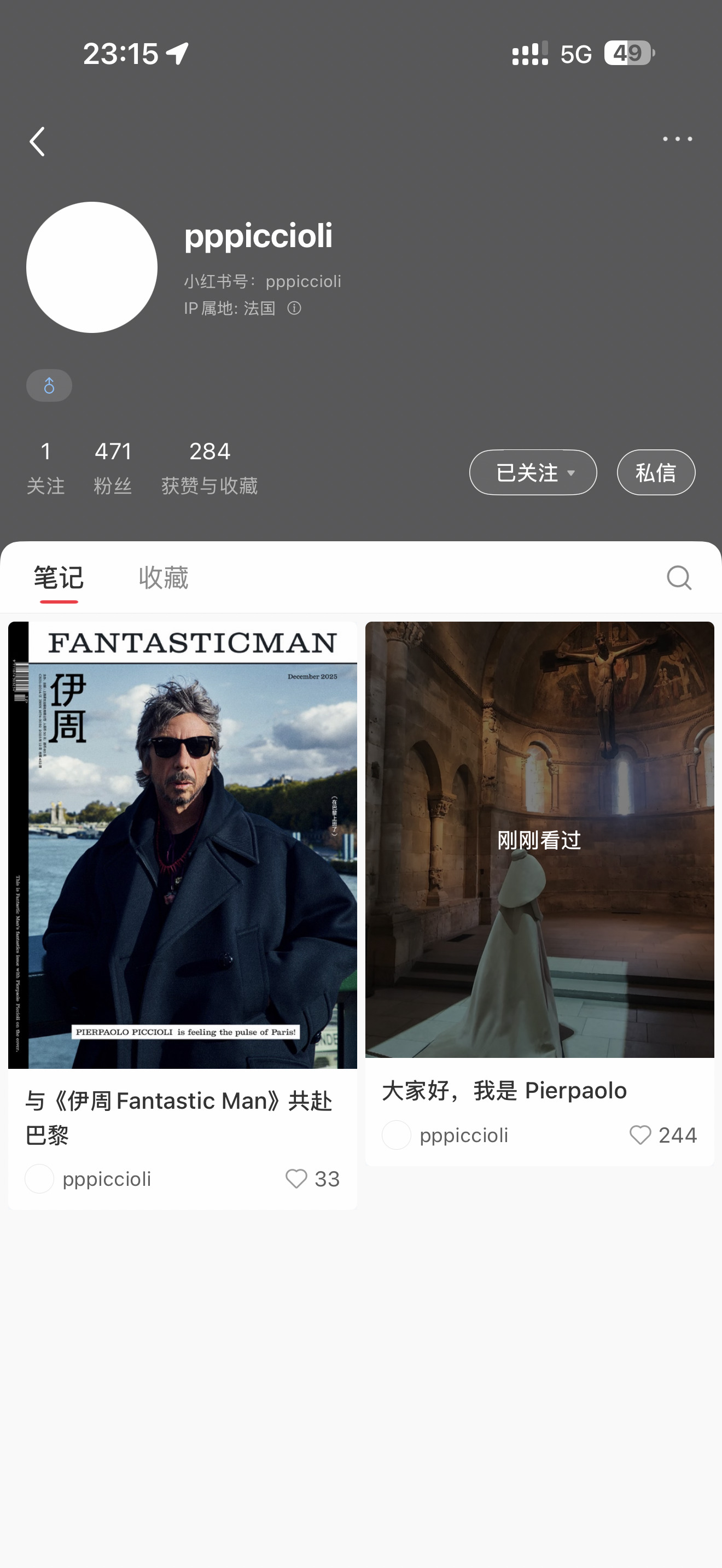The height and width of the screenshot is (1568, 722).
Task: Tap the info icon next to IP 属地
Action: [295, 308]
